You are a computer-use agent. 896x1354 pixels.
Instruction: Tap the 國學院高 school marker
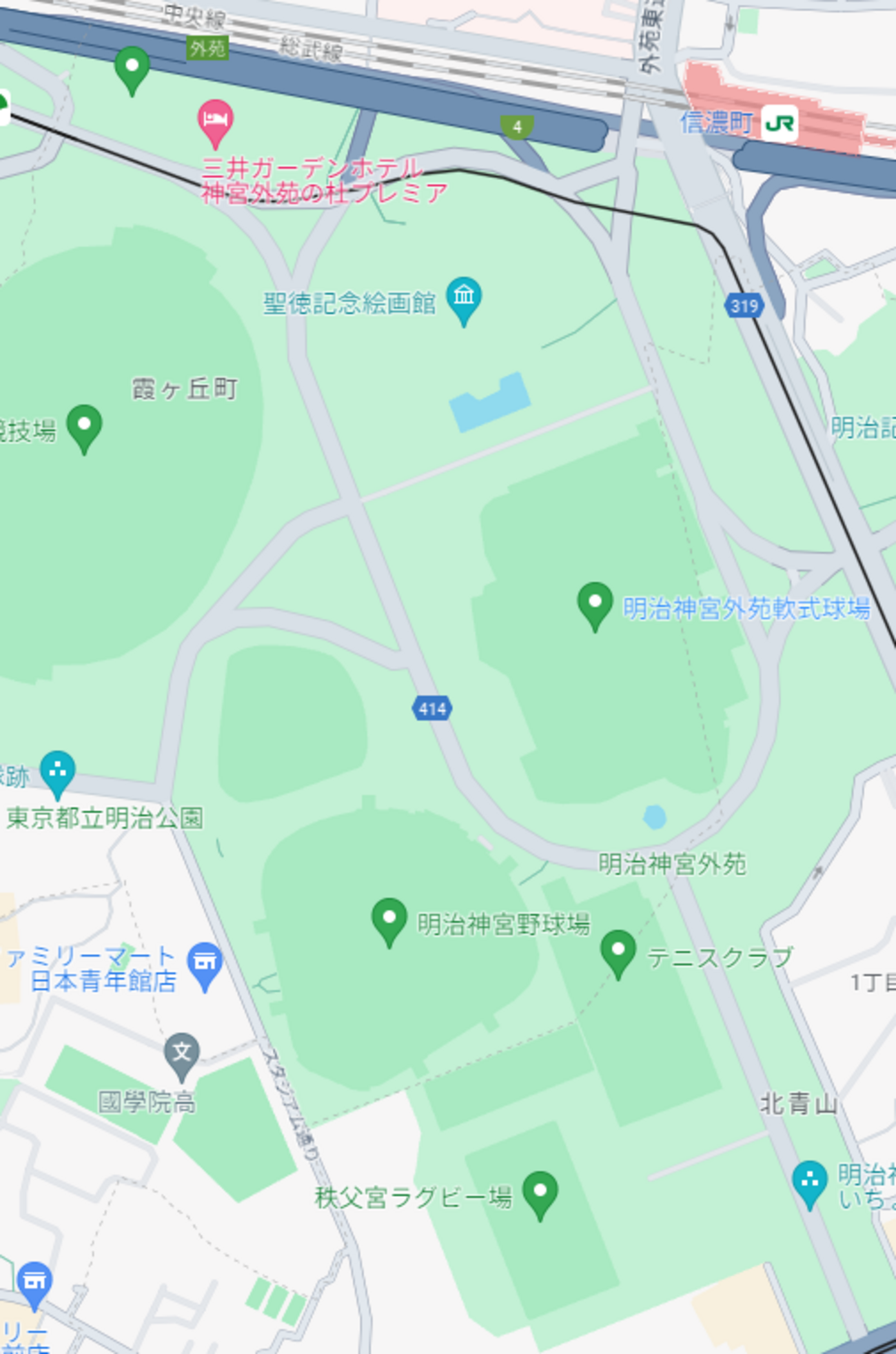(x=182, y=1055)
